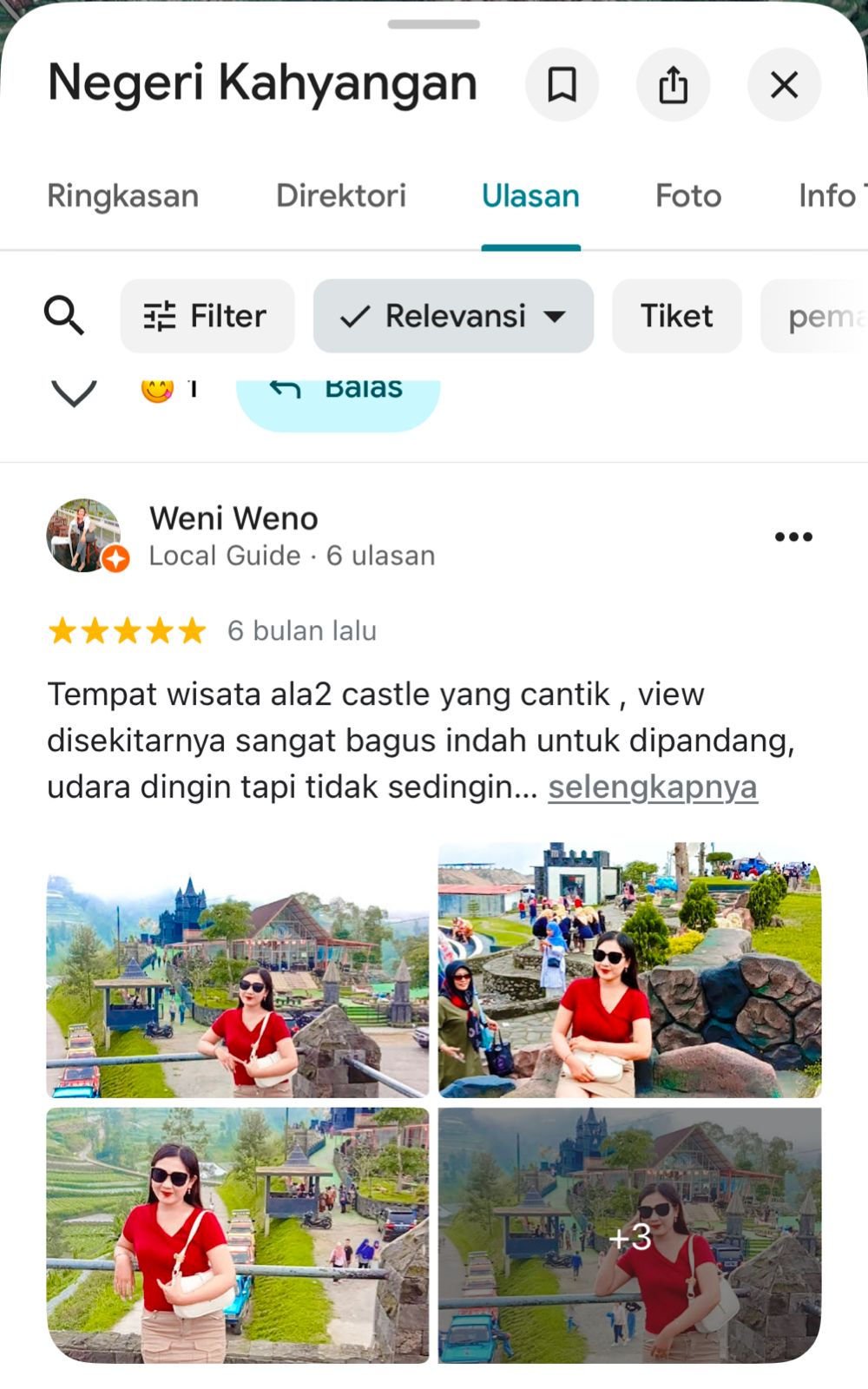
Task: Reveal more photos via +3 overlay
Action: pyautogui.click(x=631, y=1239)
